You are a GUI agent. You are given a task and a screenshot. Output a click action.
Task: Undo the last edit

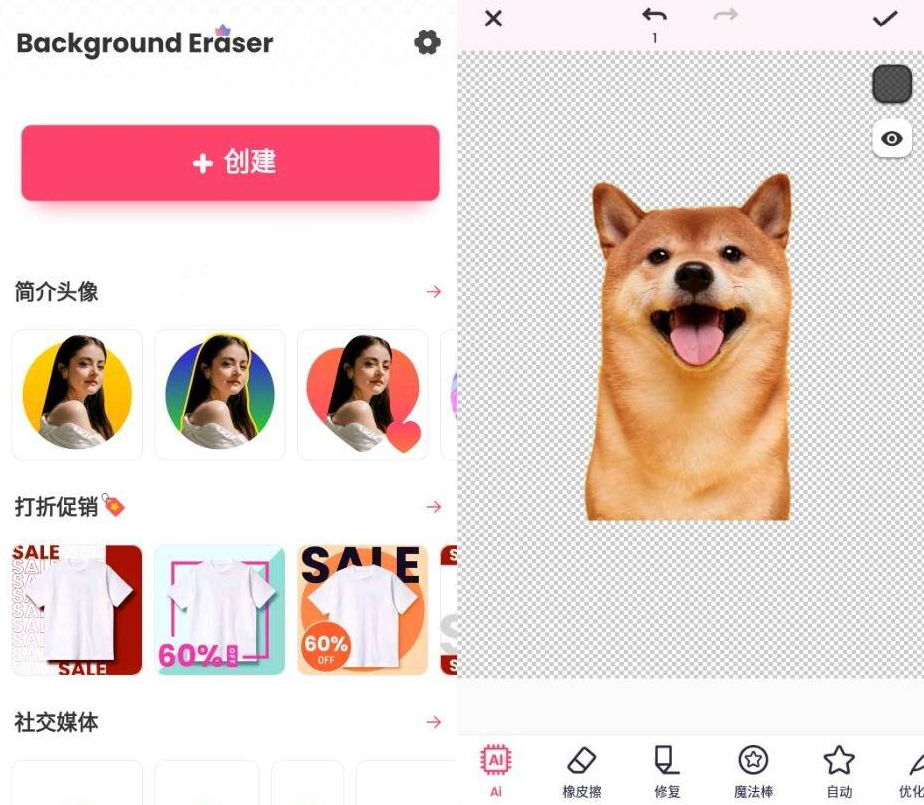[x=654, y=15]
